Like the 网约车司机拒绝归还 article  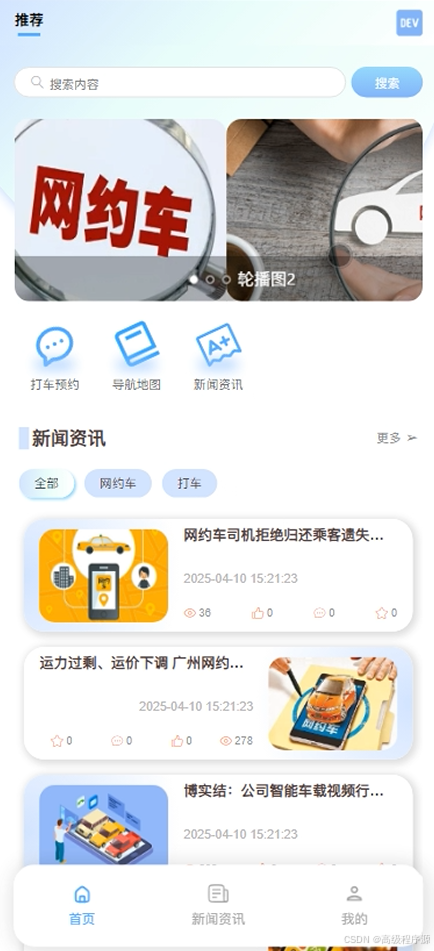(262, 613)
